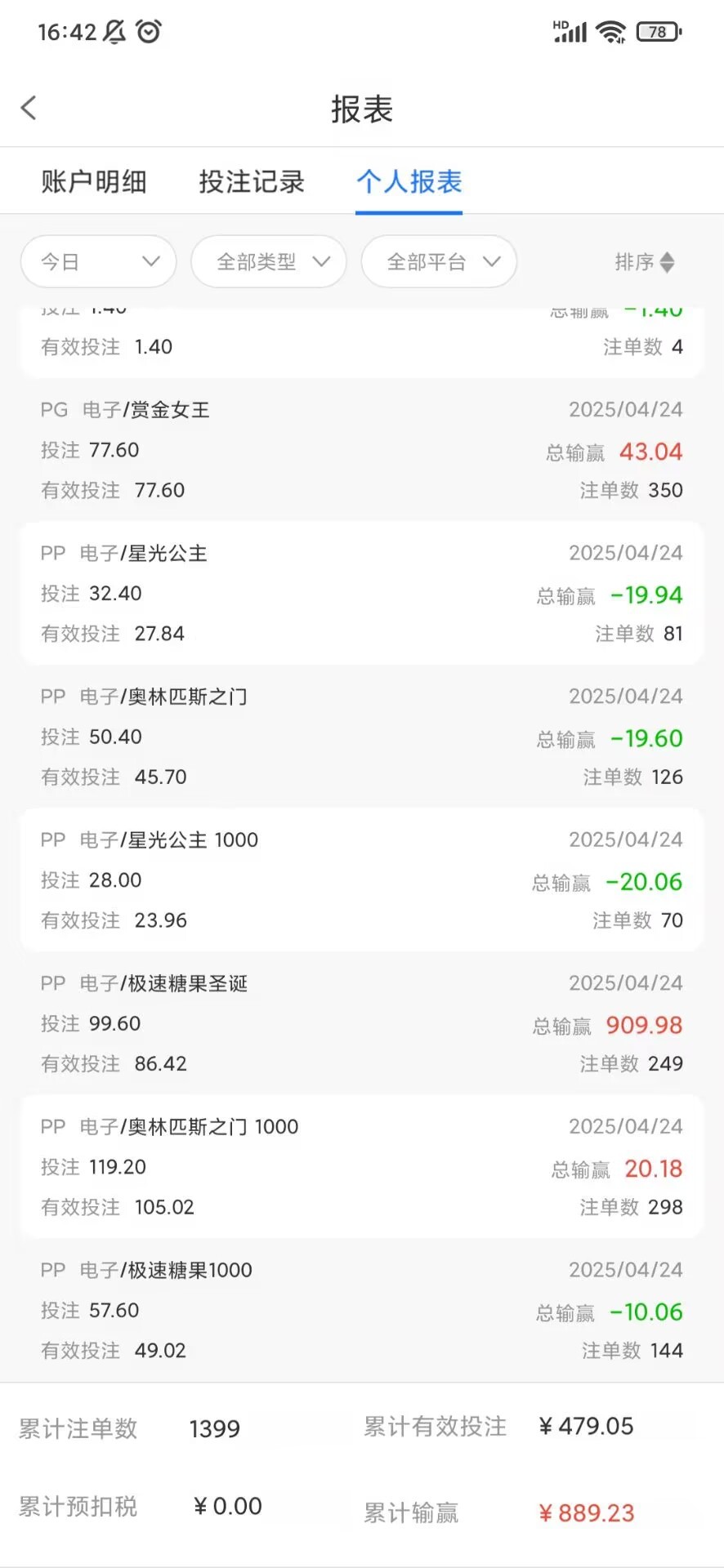Go back from the 报表 page
Viewport: 724px width, 1568px height.
pos(29,108)
